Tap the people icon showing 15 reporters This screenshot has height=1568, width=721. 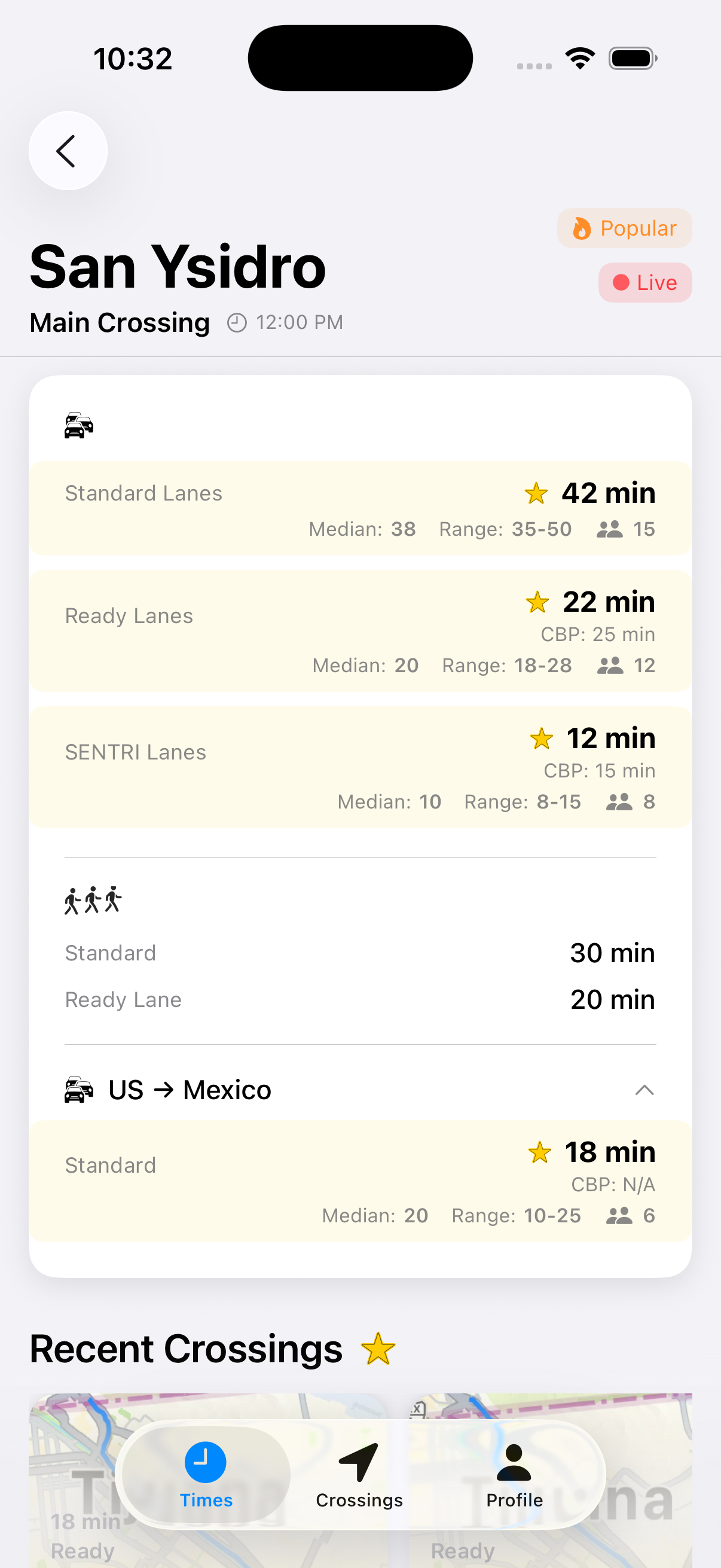pyautogui.click(x=611, y=529)
